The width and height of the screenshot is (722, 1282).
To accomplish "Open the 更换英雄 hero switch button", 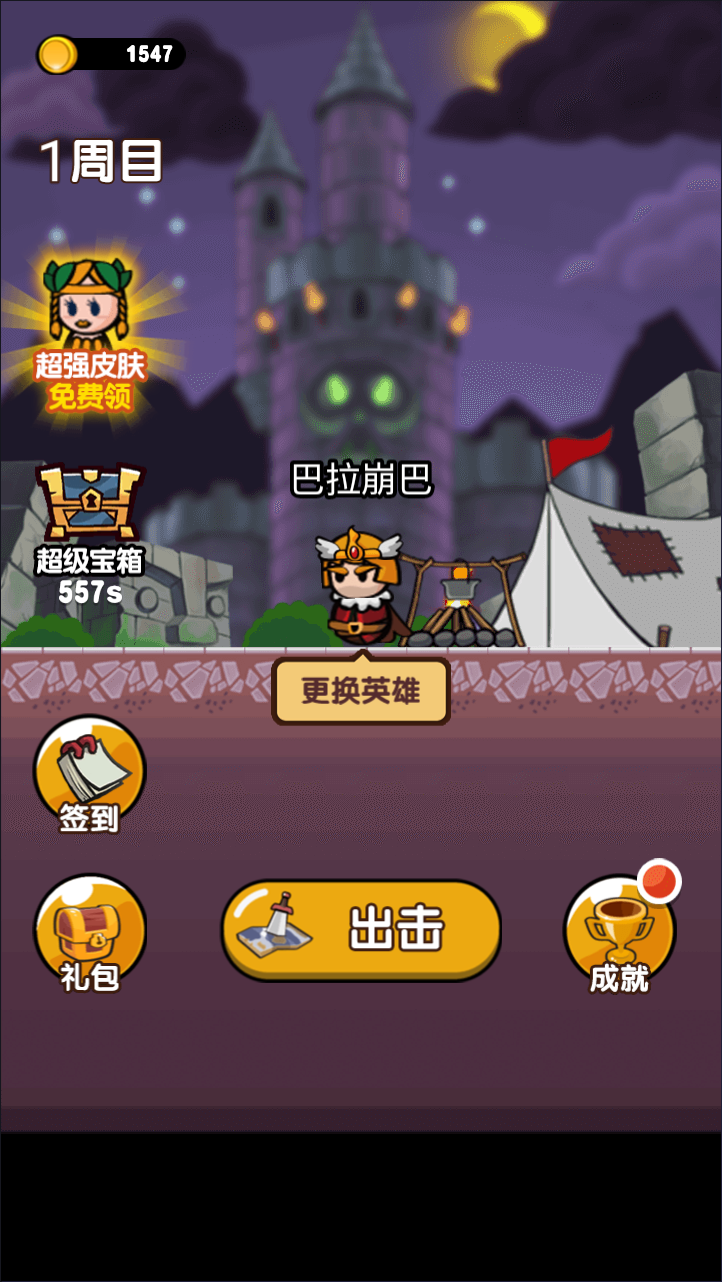I will click(361, 691).
